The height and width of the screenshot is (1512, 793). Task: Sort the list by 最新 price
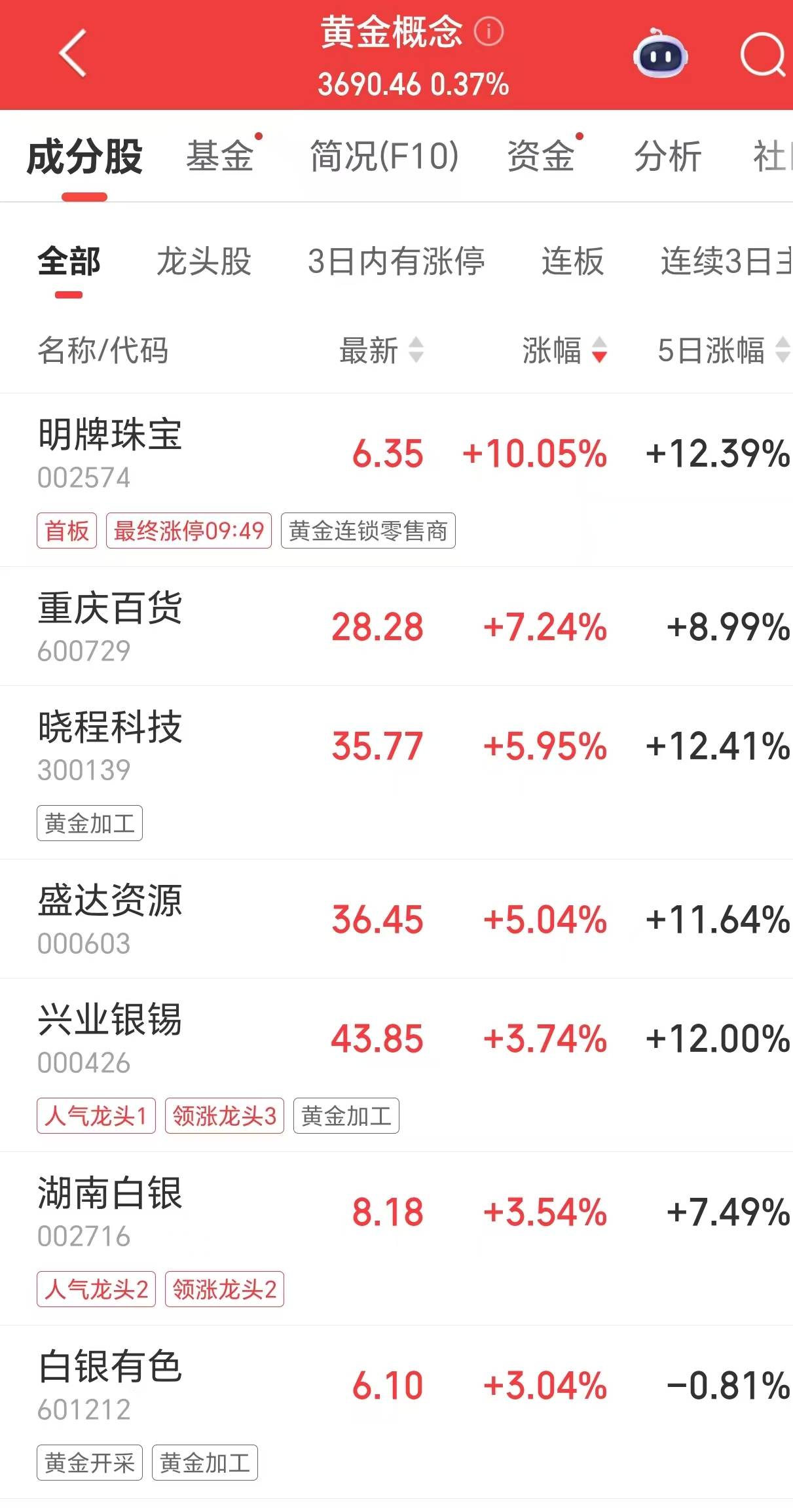(381, 350)
